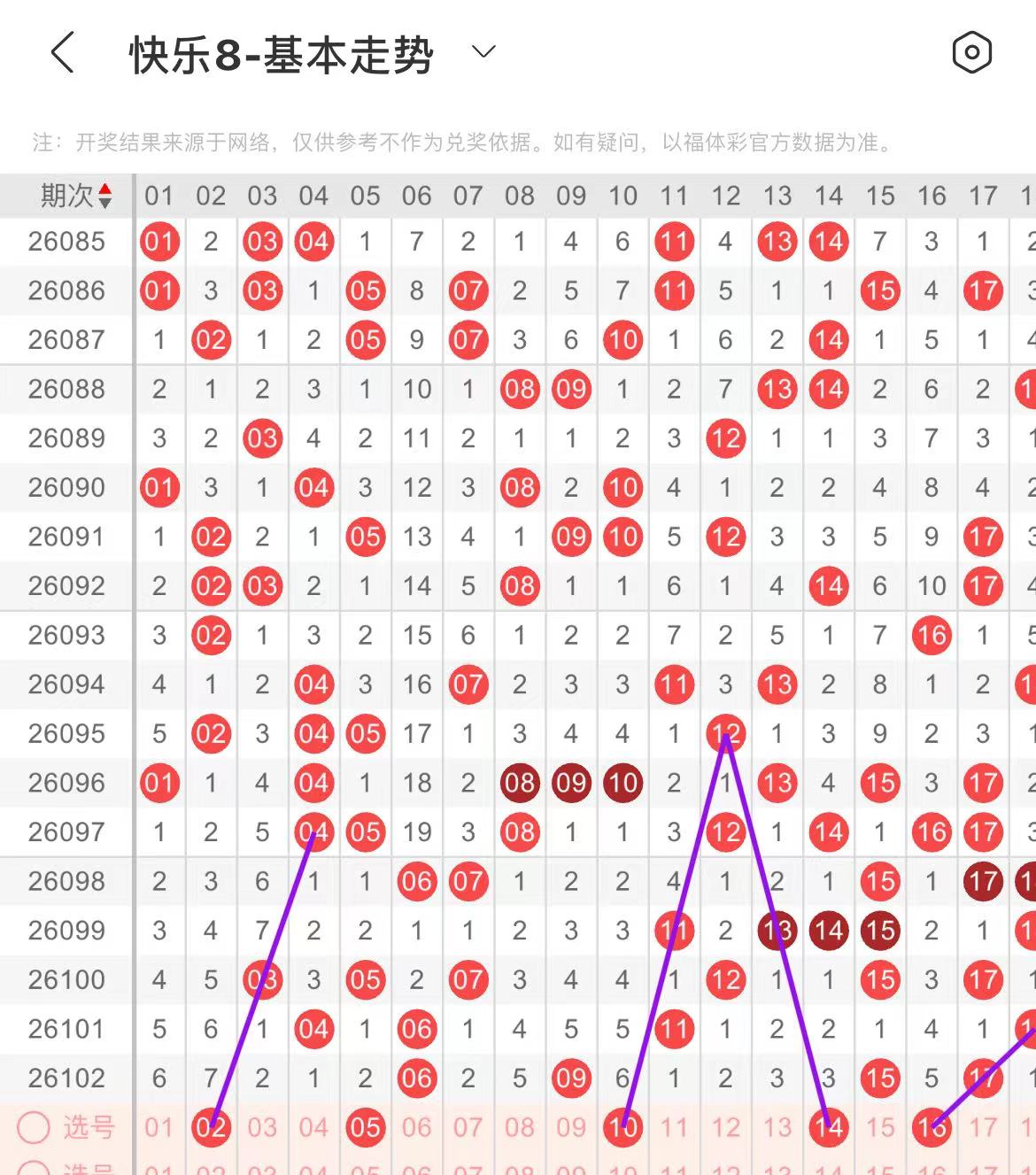Deselect number 10 in the fully visible 选号 row
Screen dimensions: 1036x1175
[x=622, y=1128]
